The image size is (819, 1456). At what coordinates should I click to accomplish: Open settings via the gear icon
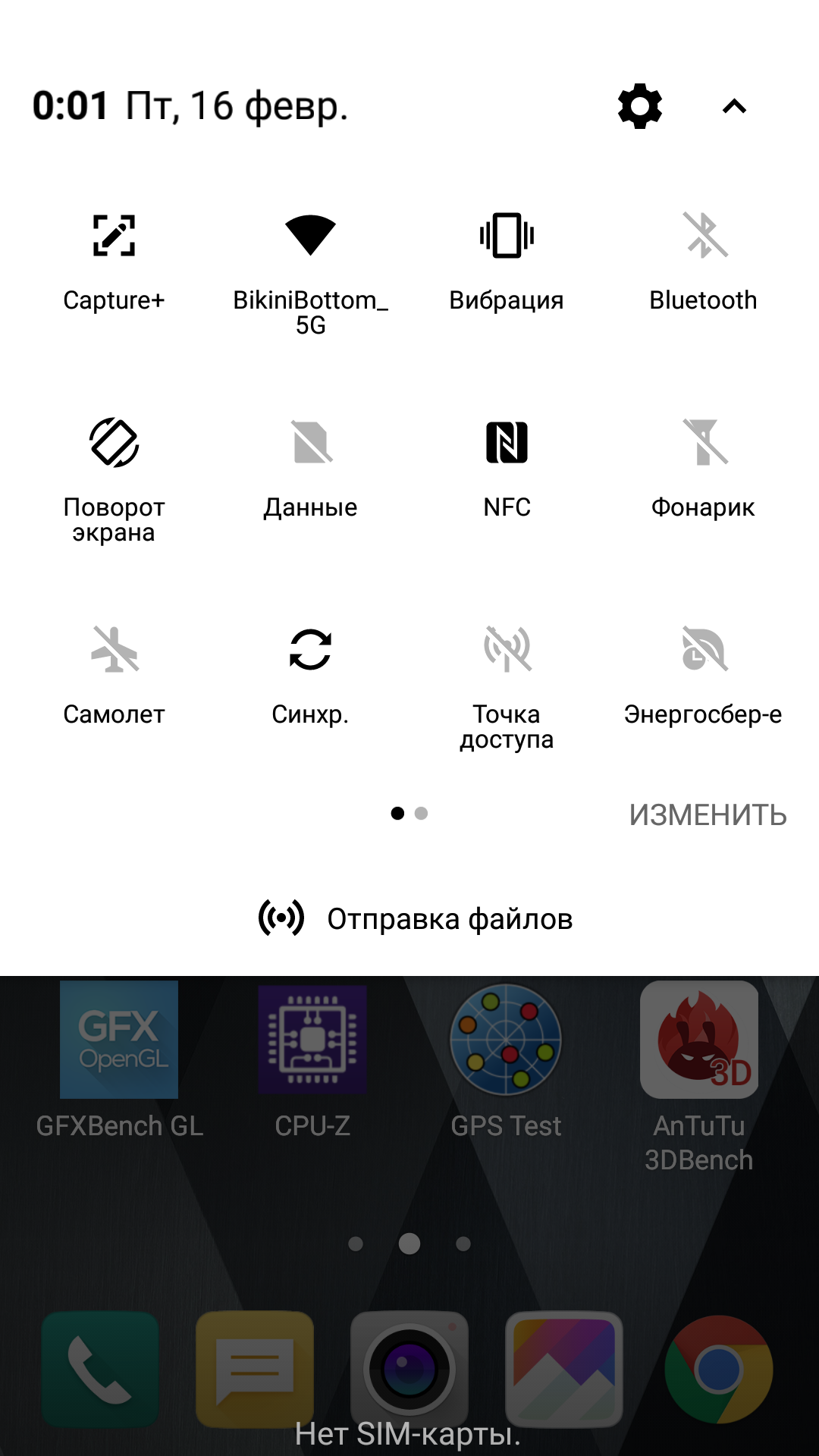click(640, 106)
